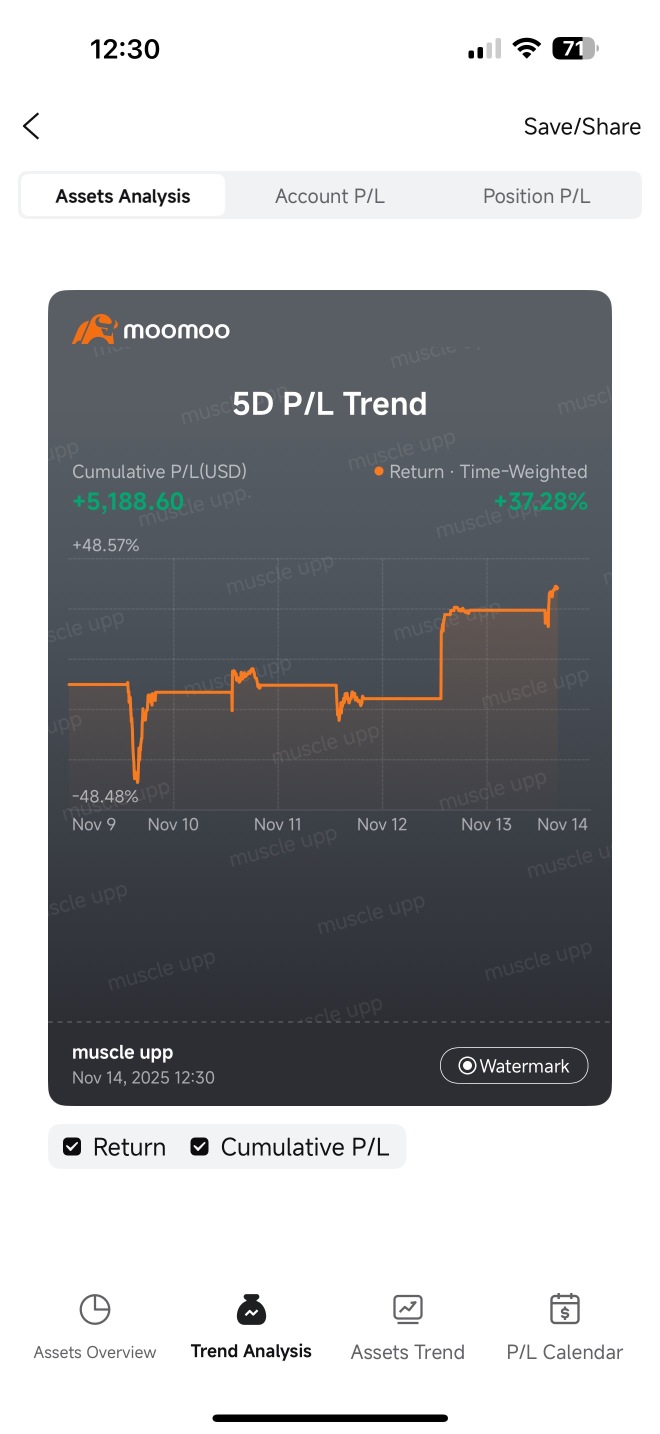660x1434 pixels.
Task: Uncheck the Cumulative P/L checkbox
Action: (x=200, y=1147)
